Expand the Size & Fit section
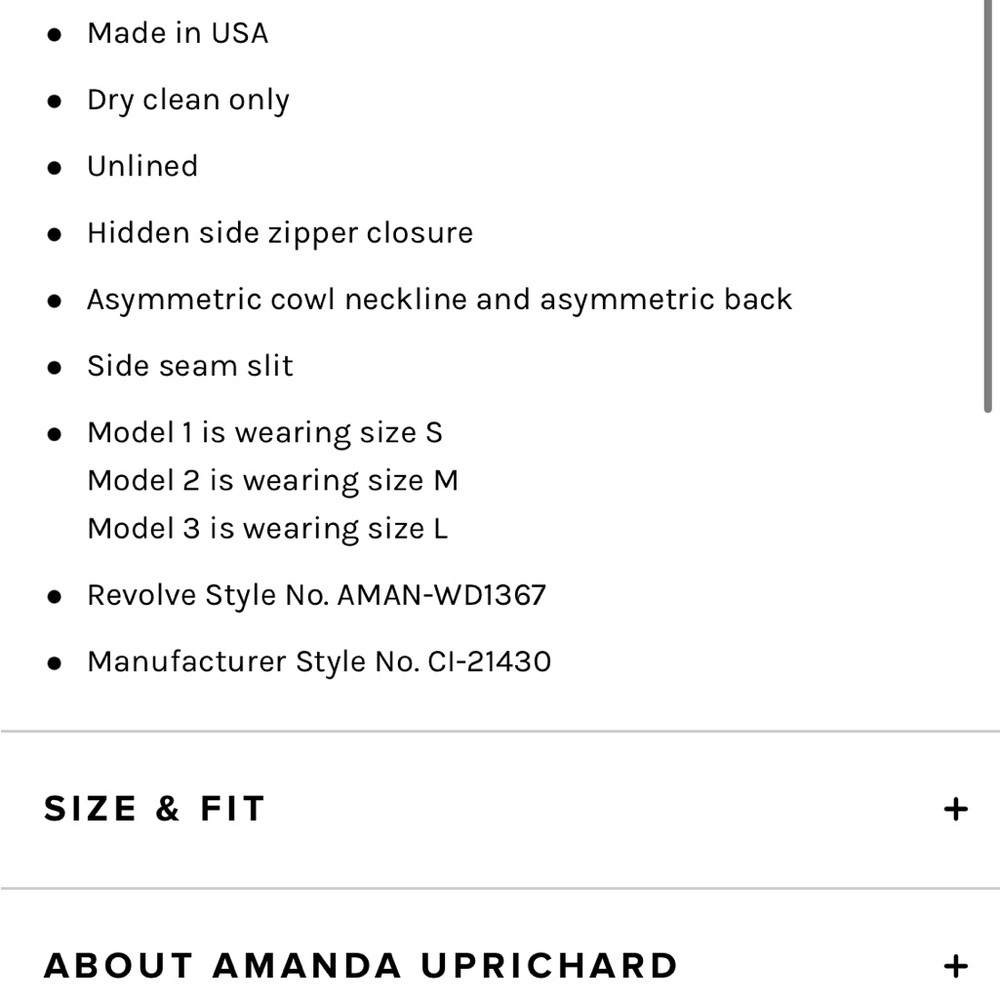Image resolution: width=1000 pixels, height=1000 pixels. 955,808
